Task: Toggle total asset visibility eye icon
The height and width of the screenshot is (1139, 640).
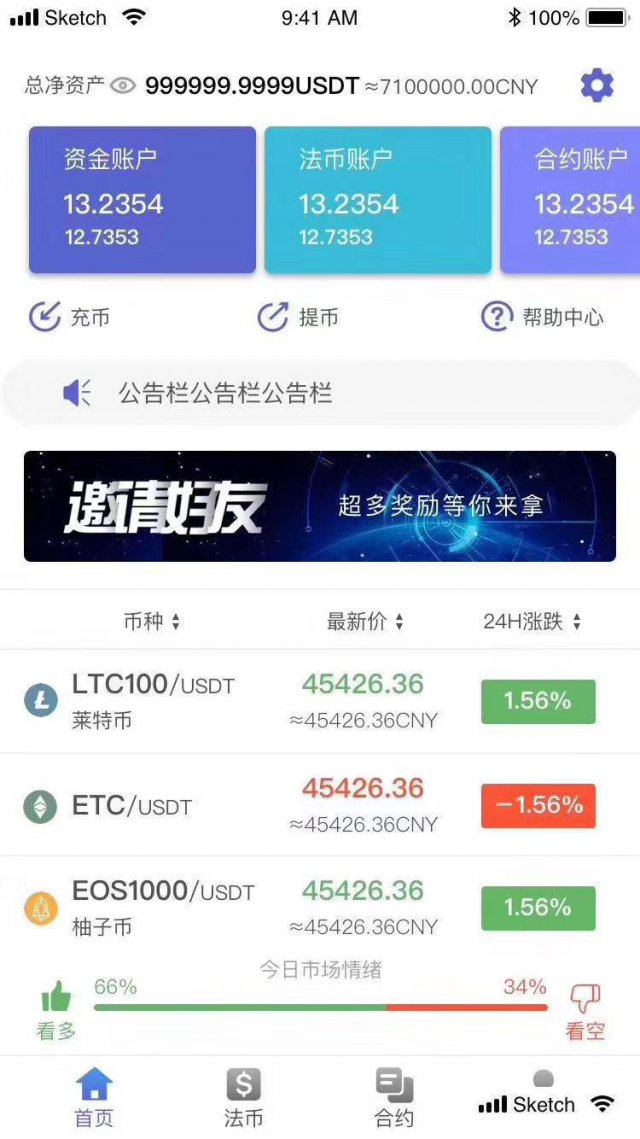Action: [122, 86]
